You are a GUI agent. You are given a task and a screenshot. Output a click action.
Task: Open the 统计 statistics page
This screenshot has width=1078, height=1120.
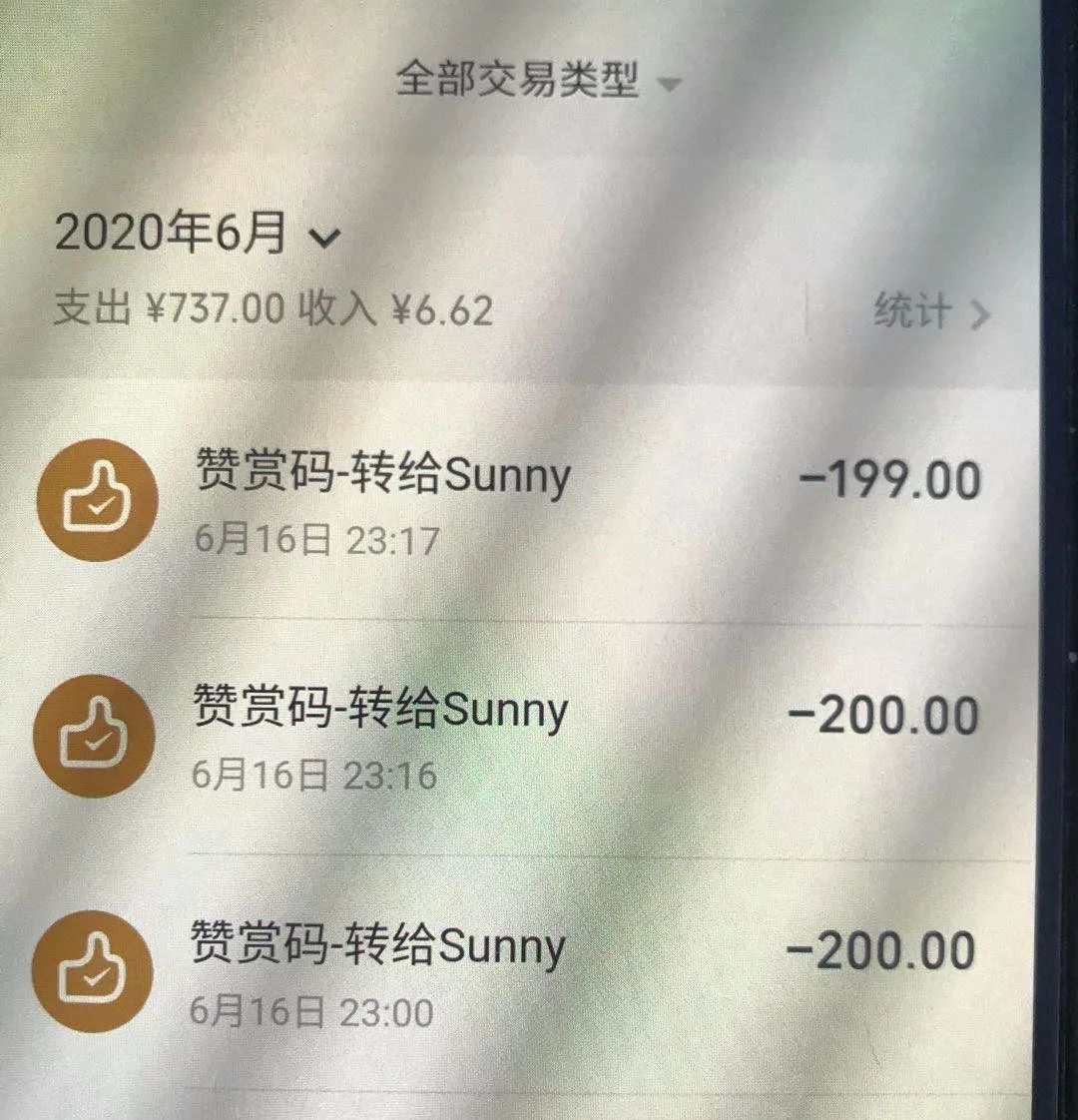pos(930,312)
